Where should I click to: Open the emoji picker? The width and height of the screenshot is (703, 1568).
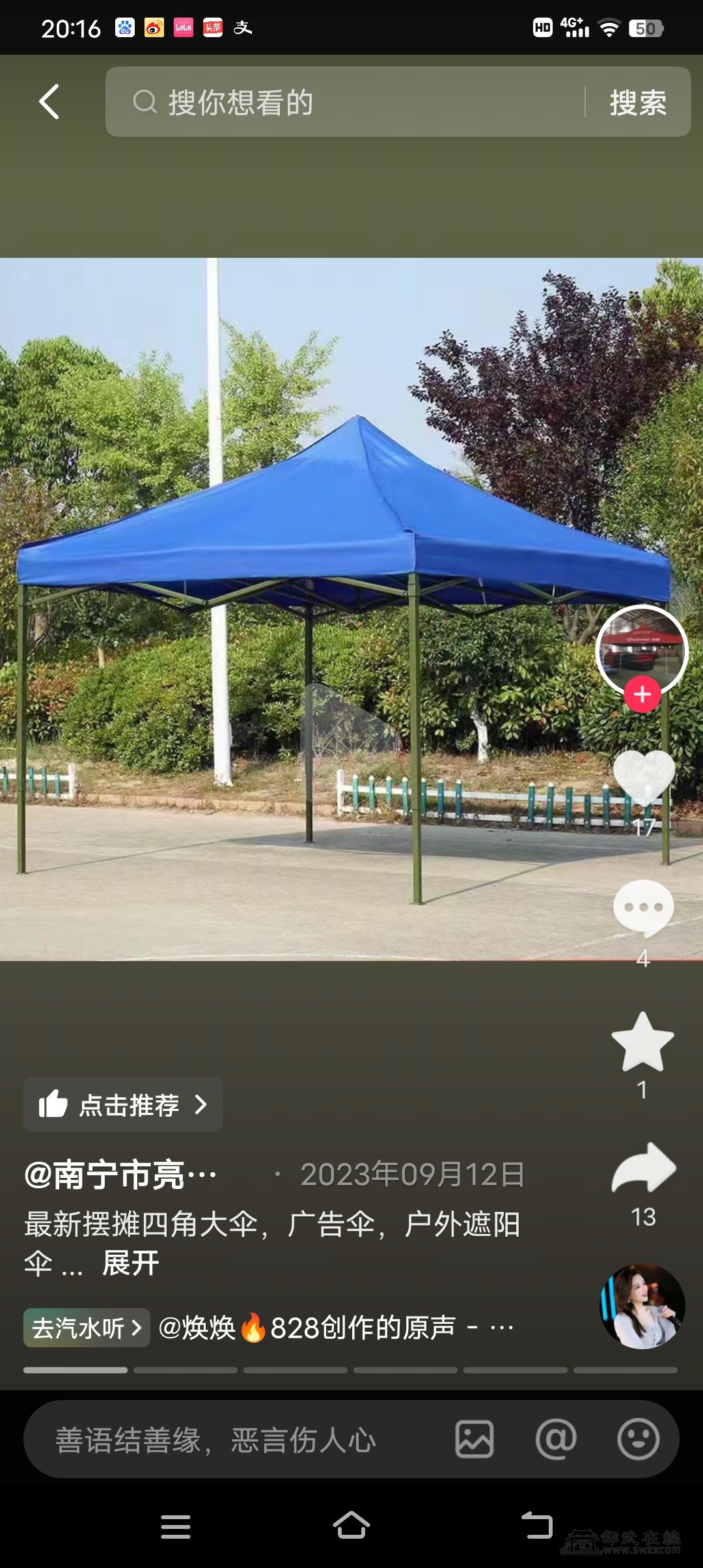638,1440
